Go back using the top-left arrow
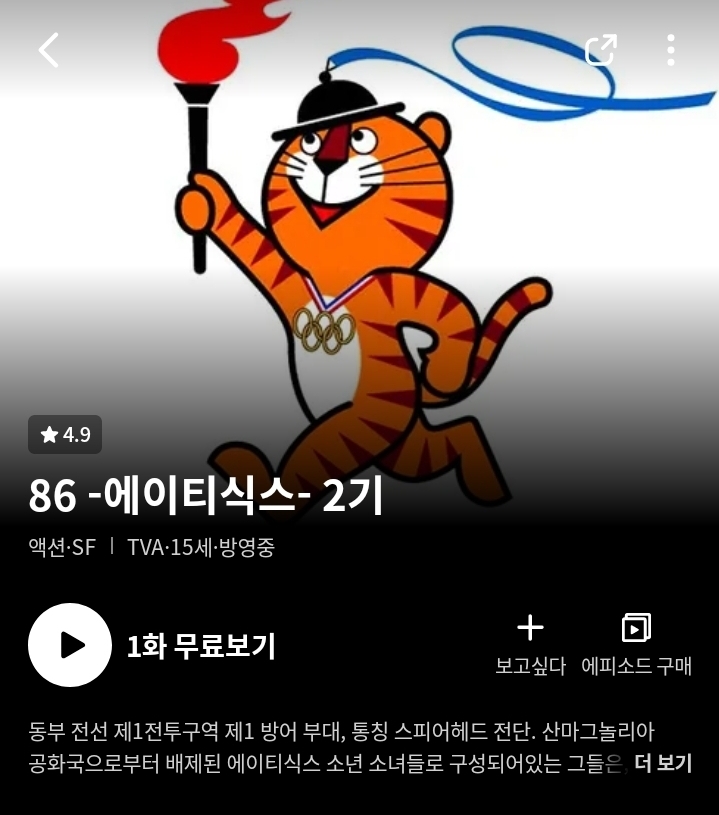This screenshot has height=815, width=719. pyautogui.click(x=48, y=50)
